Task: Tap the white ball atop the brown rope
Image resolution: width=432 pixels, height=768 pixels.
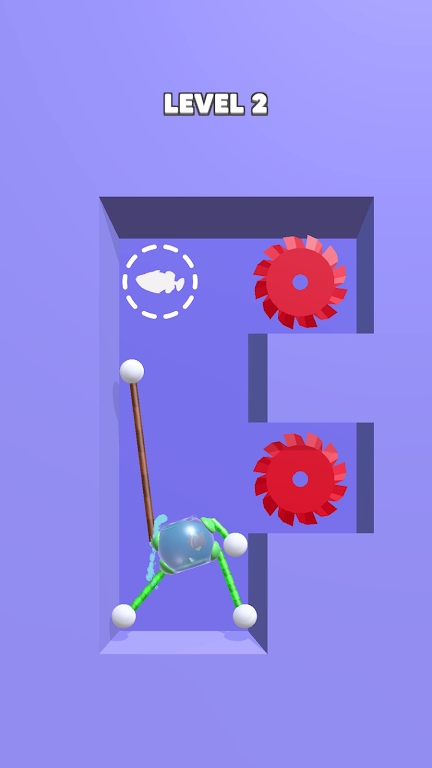Action: click(132, 371)
